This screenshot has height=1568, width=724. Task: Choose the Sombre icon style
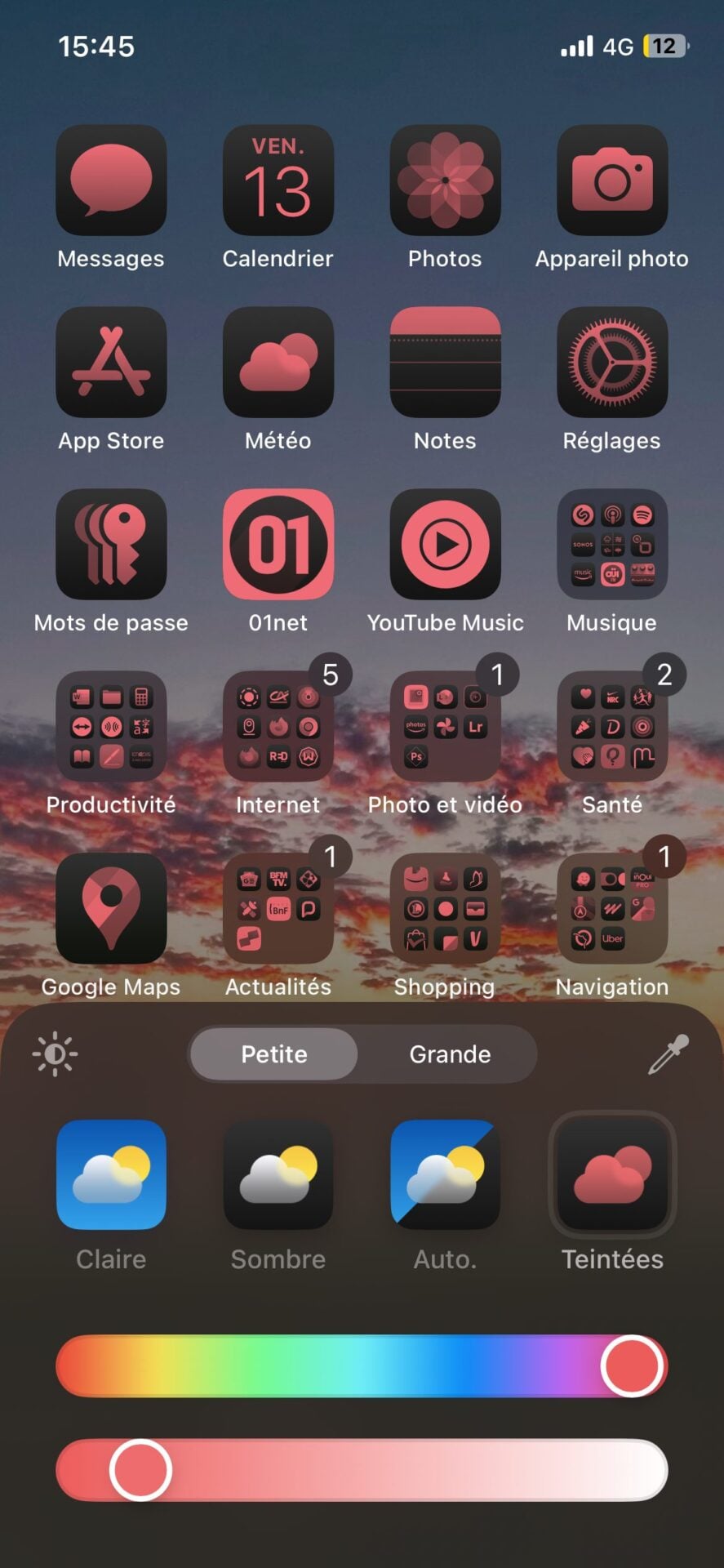point(278,1175)
